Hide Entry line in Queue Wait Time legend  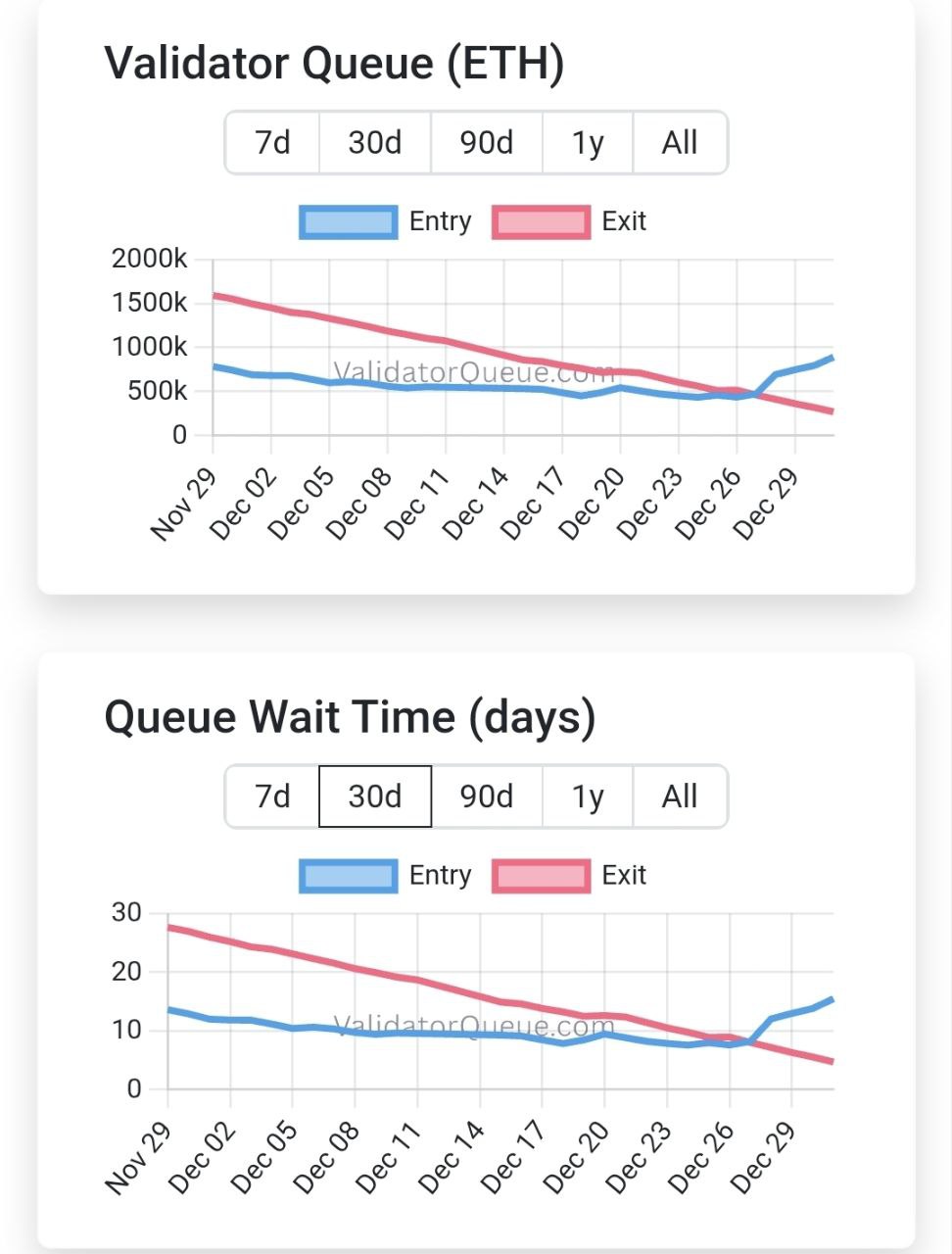(386, 876)
